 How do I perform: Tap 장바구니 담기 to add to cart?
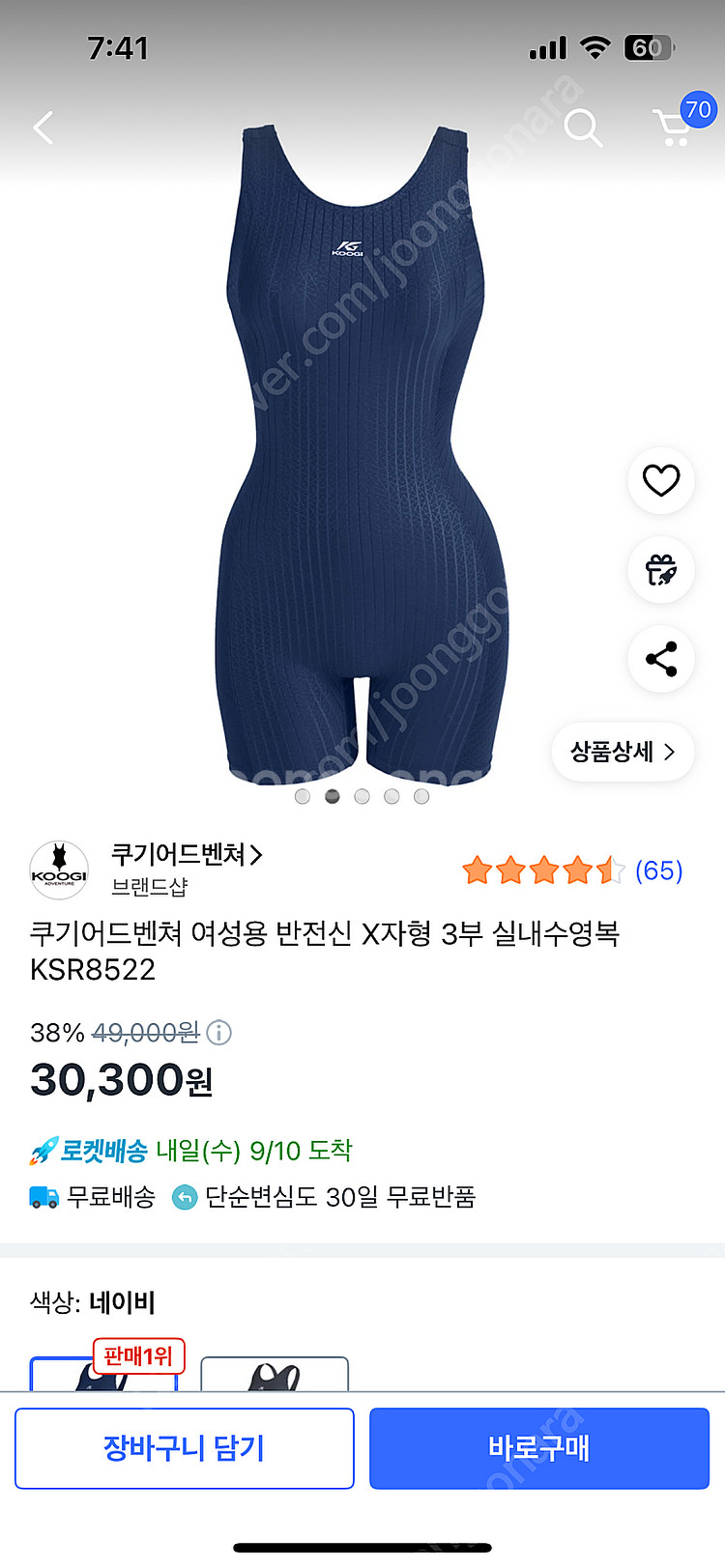coord(184,1447)
